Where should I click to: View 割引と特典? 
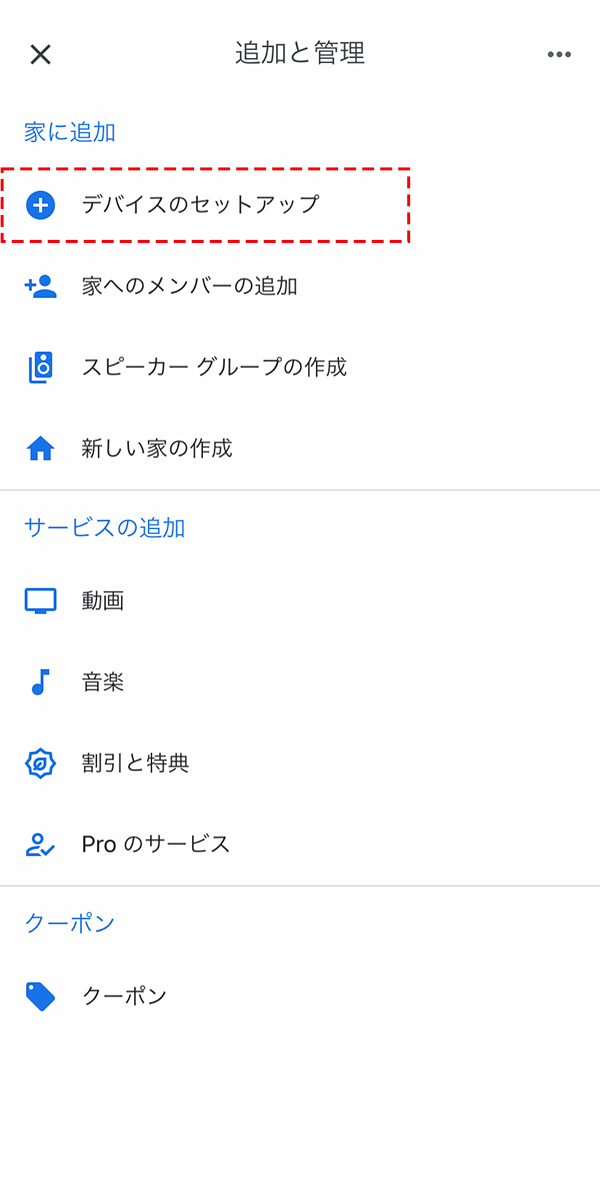click(x=300, y=763)
